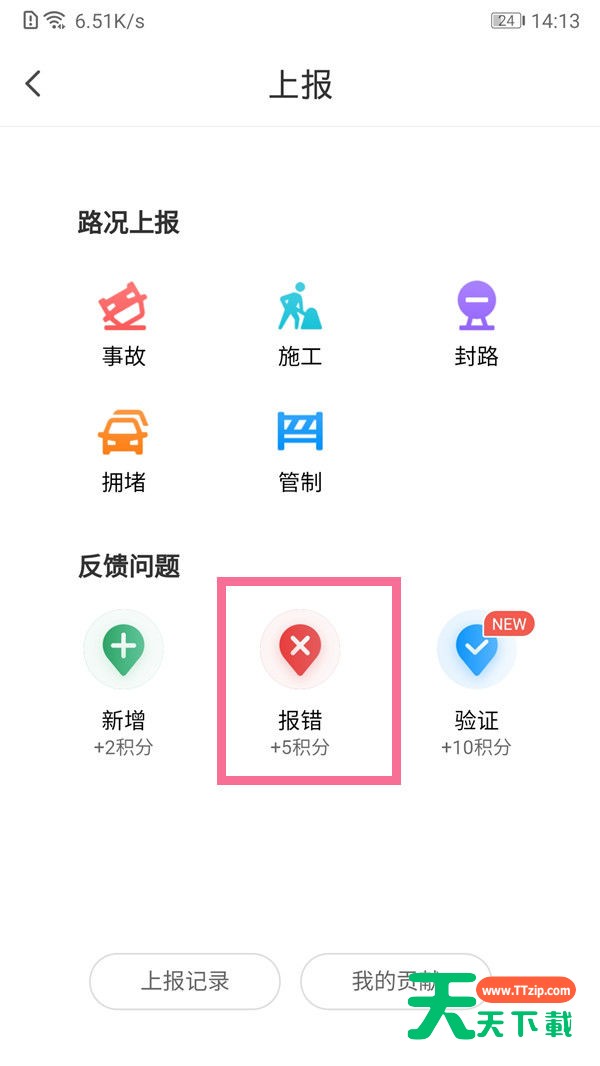Report traffic congestion via 拥堵
Image resolution: width=600 pixels, height=1066 pixels.
click(124, 450)
